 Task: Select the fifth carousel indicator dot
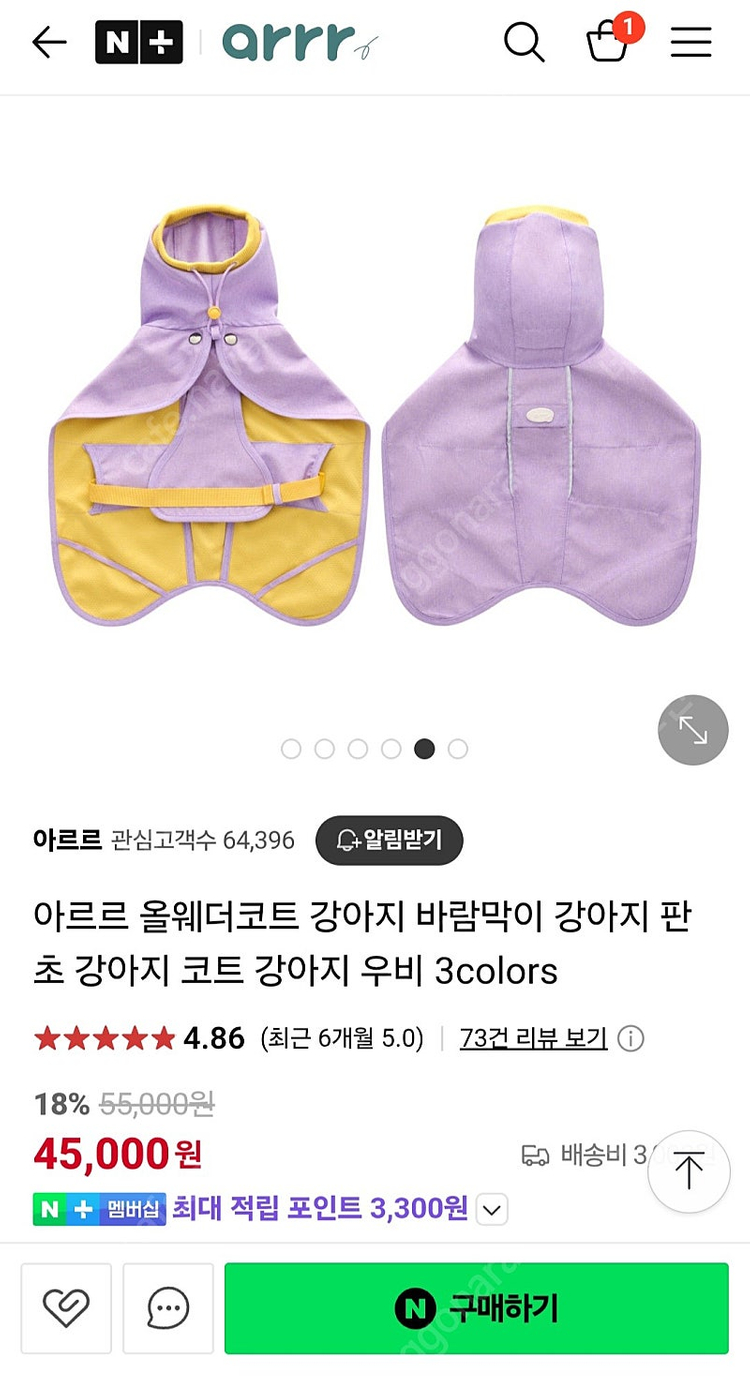coord(423,748)
